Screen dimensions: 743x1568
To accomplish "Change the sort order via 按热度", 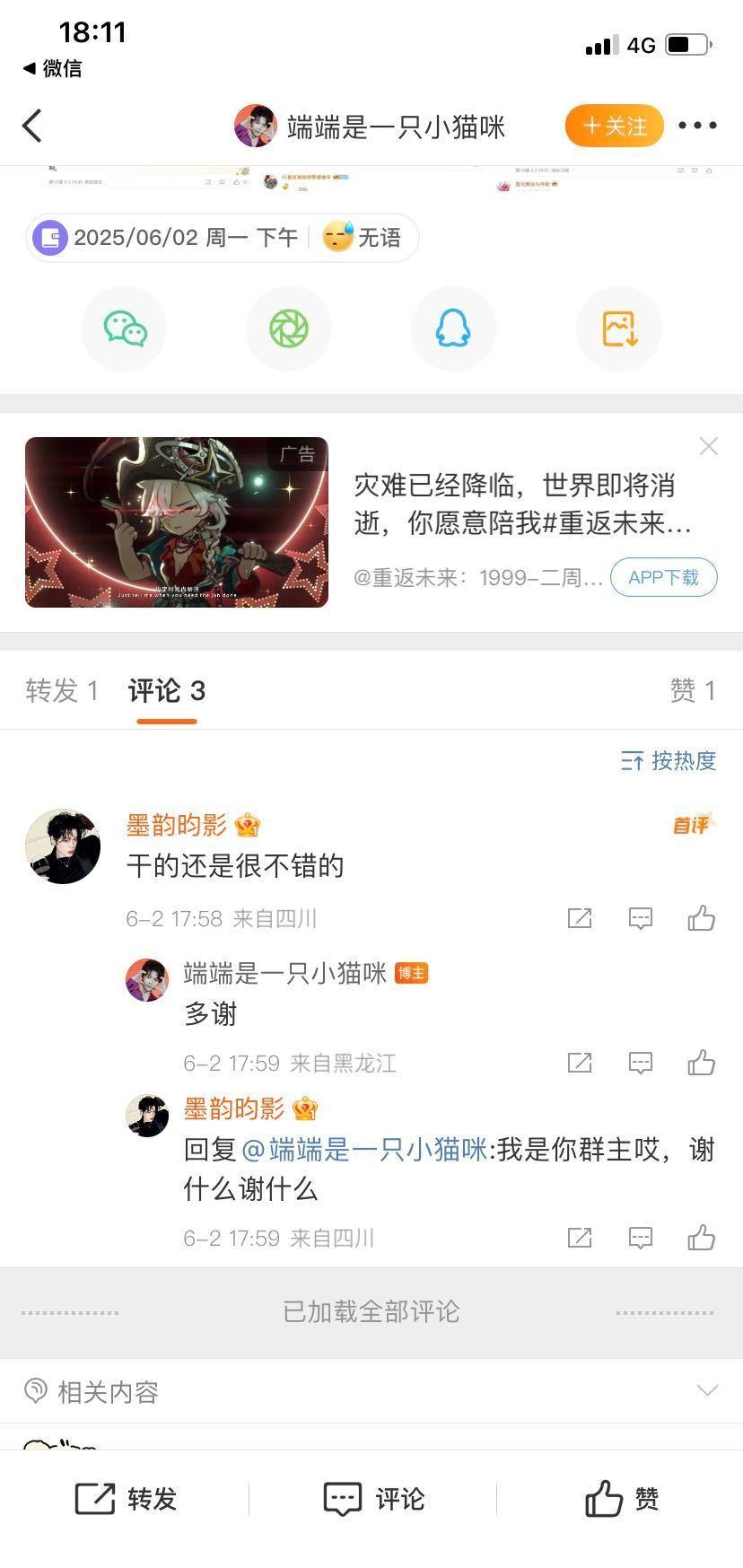I will 669,761.
